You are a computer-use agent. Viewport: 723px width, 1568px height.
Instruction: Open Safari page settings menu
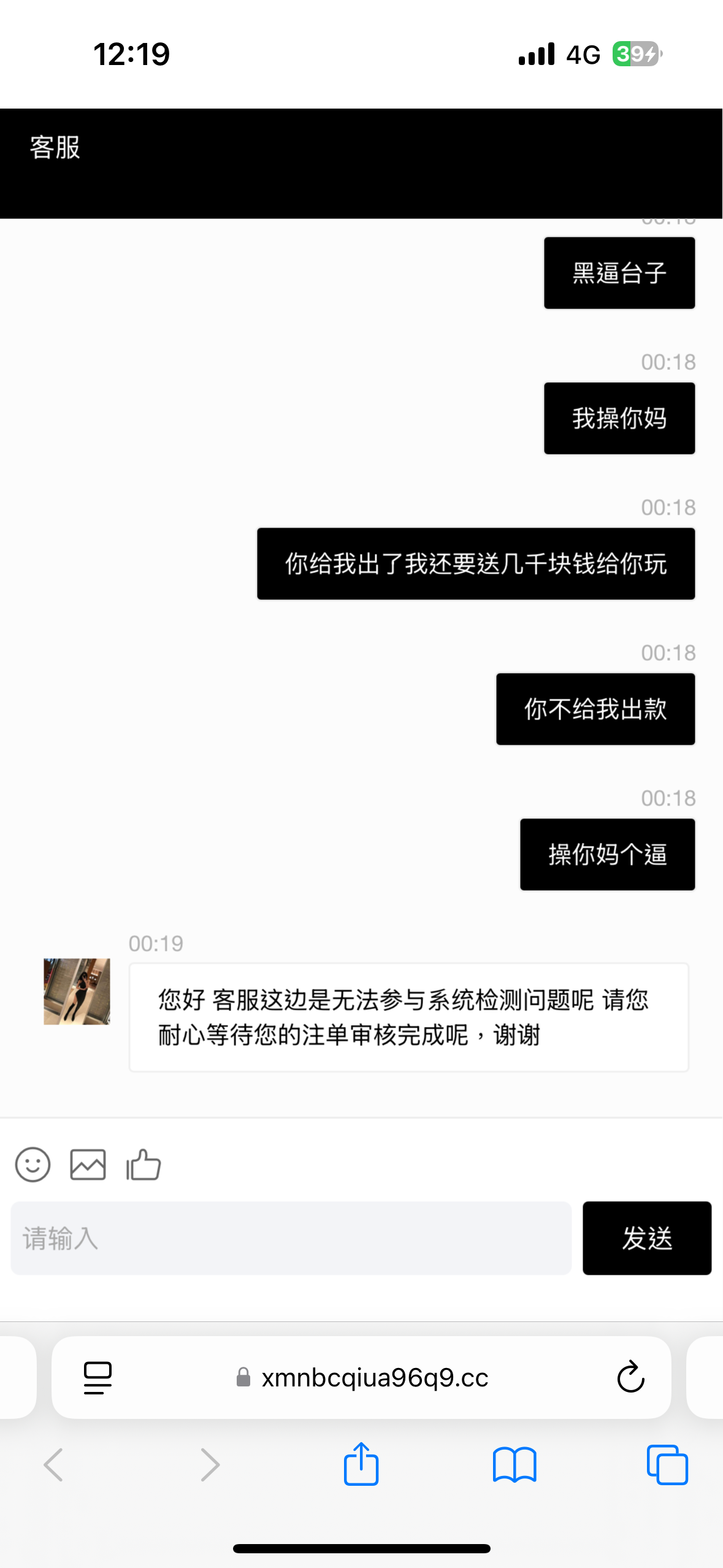98,1378
